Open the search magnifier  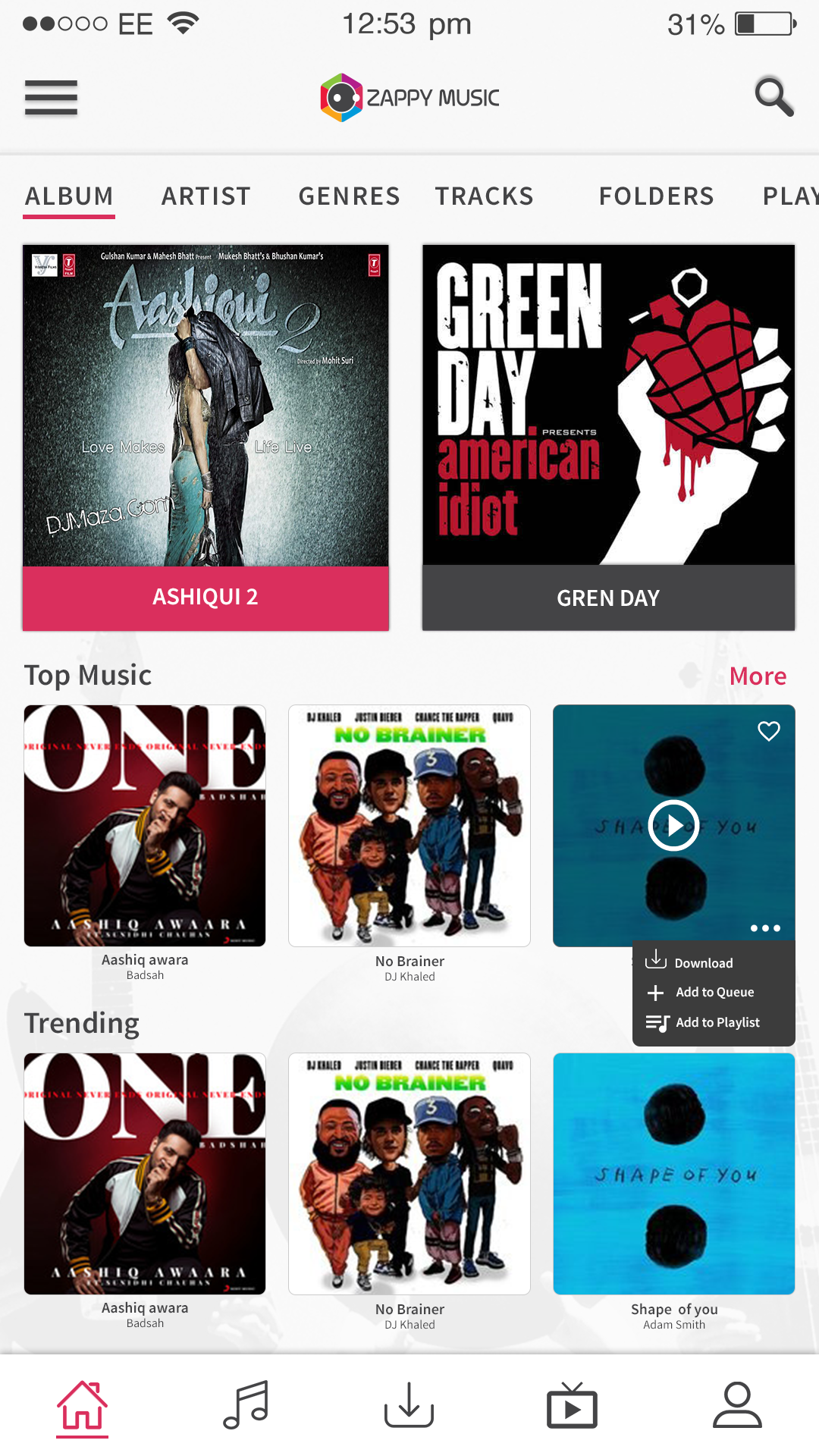pos(773,97)
